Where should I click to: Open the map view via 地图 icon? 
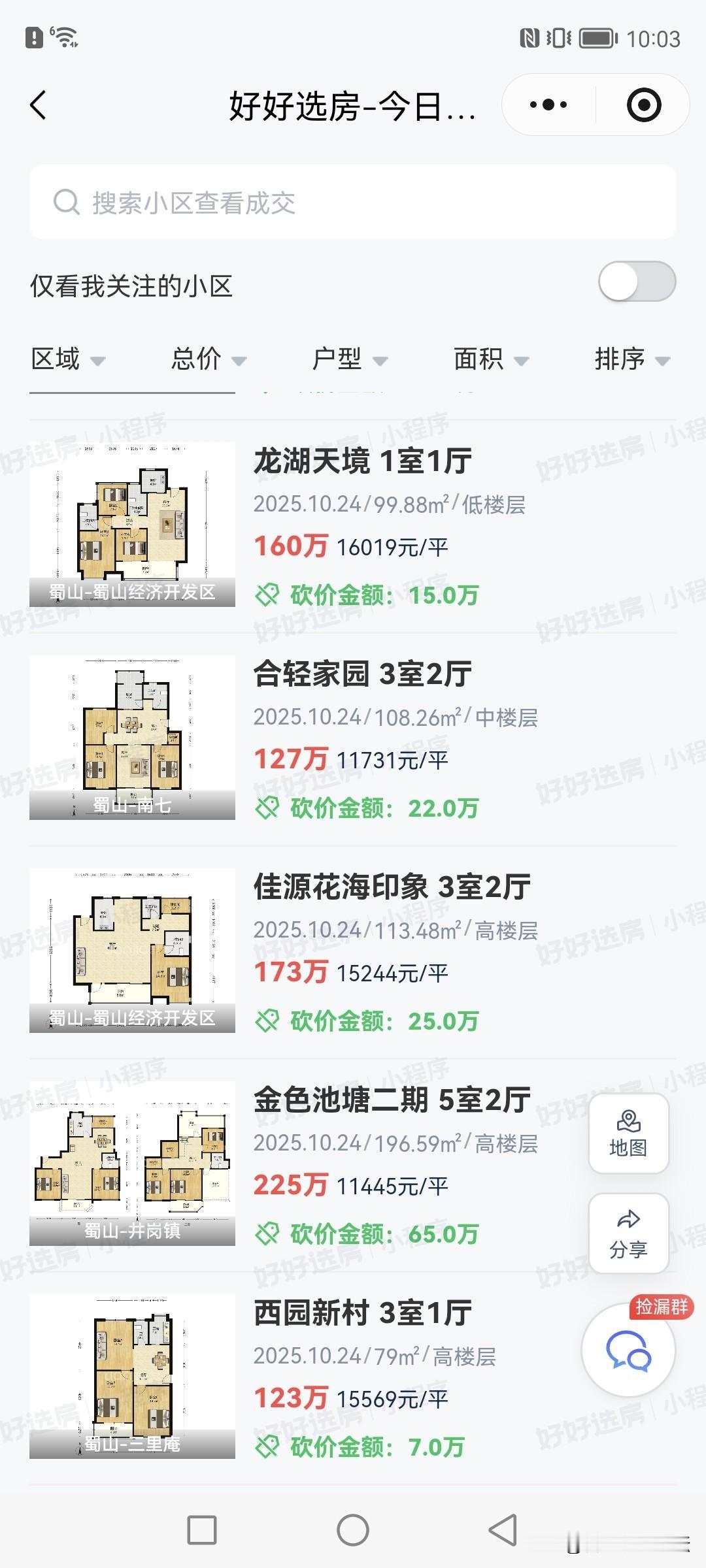tap(628, 1134)
